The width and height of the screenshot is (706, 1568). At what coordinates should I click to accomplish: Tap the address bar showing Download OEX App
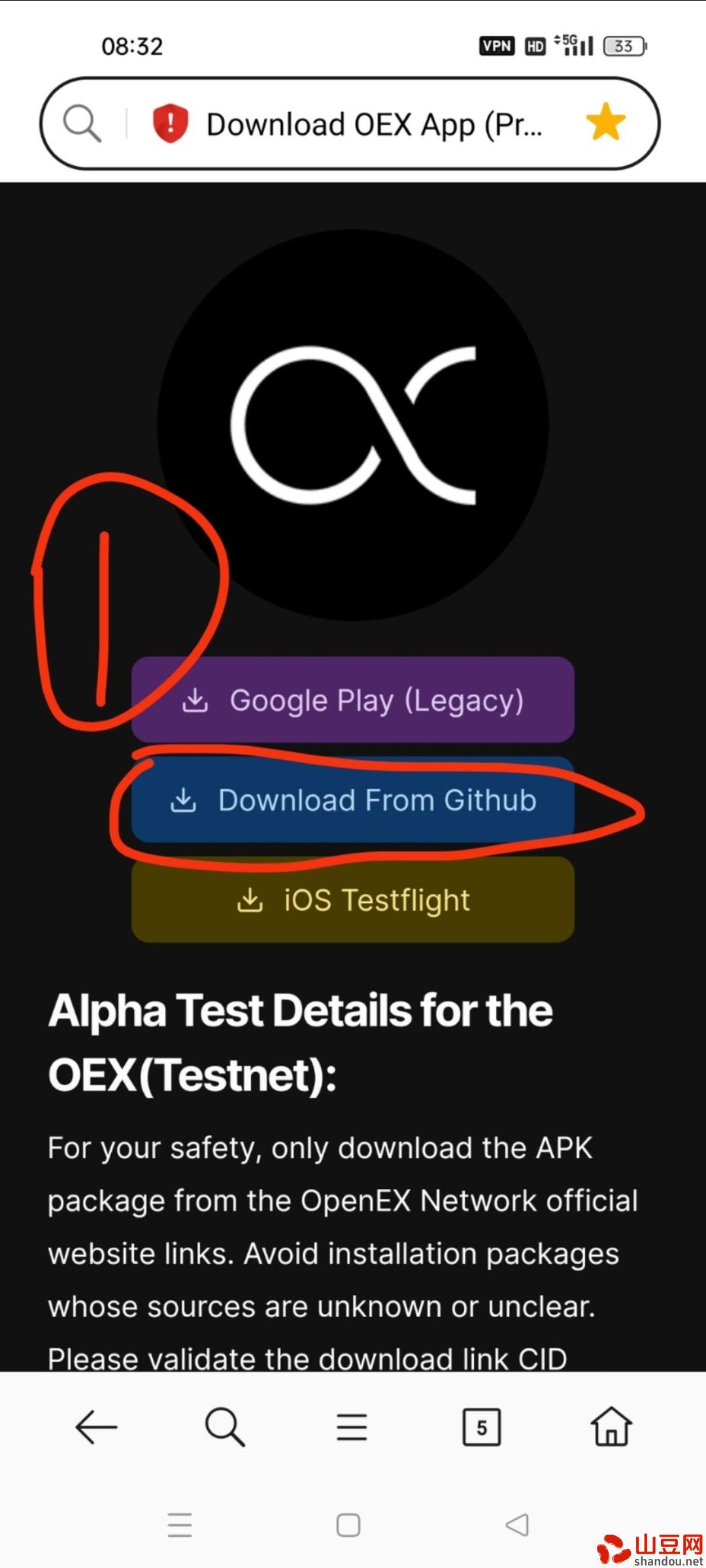click(373, 124)
